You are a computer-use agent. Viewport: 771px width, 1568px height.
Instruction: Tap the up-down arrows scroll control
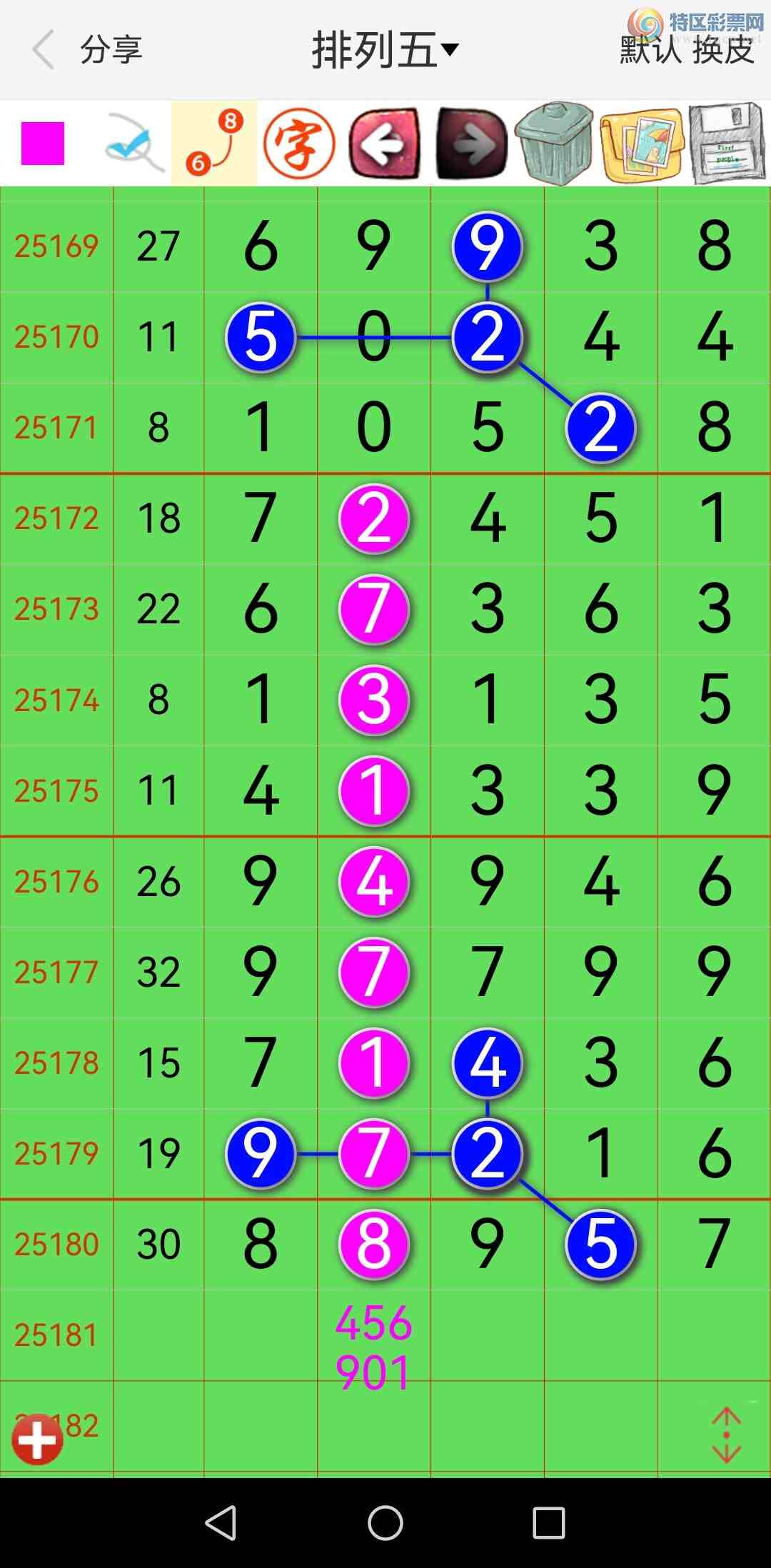coord(726,1434)
